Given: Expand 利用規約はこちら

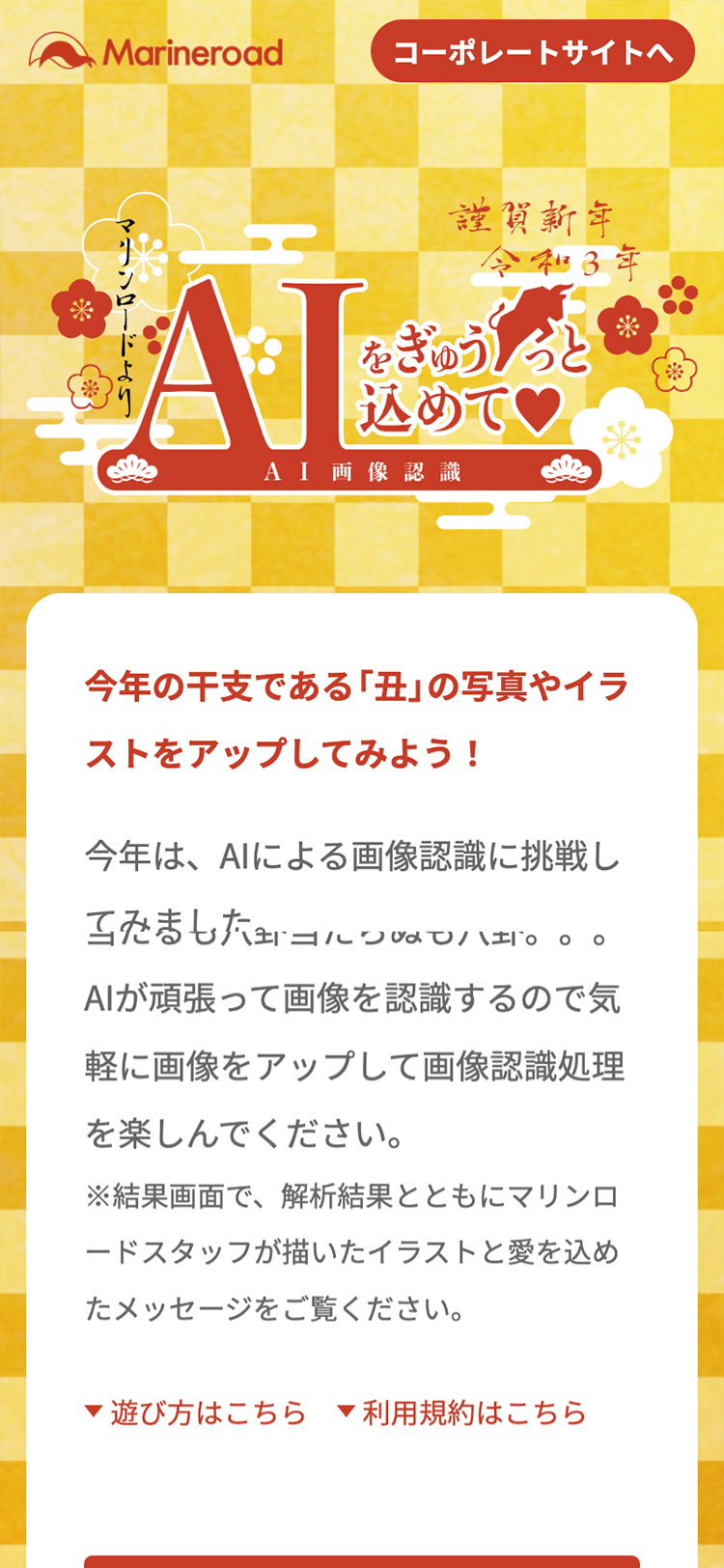Looking at the screenshot, I should click(x=462, y=1413).
